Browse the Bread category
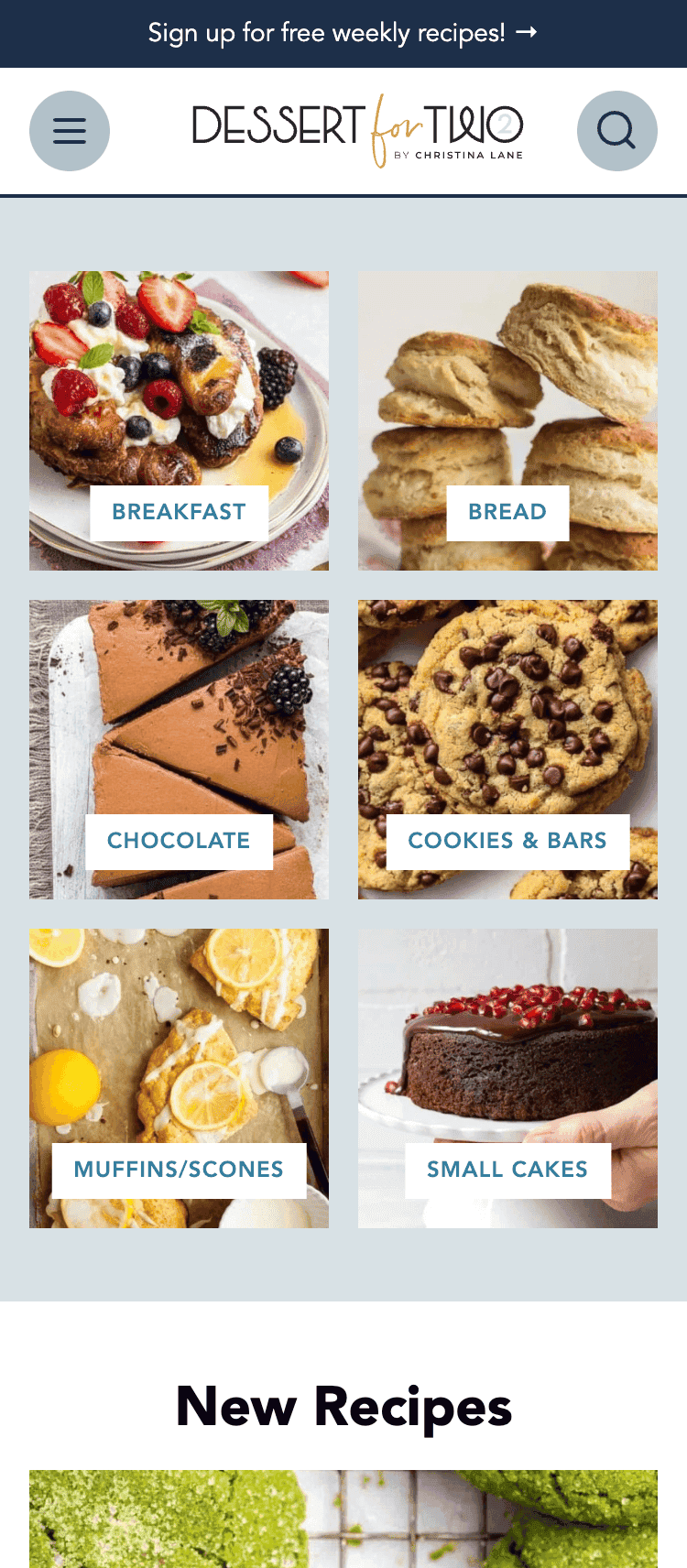The height and width of the screenshot is (1568, 687). coord(507,420)
